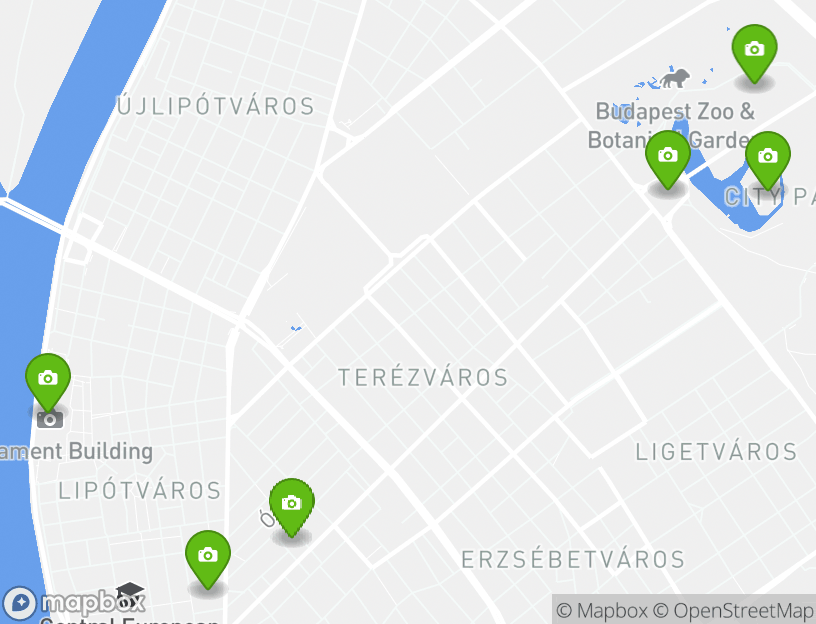Tap the photo pin near Parliament Building
Image resolution: width=816 pixels, height=624 pixels.
(47, 379)
